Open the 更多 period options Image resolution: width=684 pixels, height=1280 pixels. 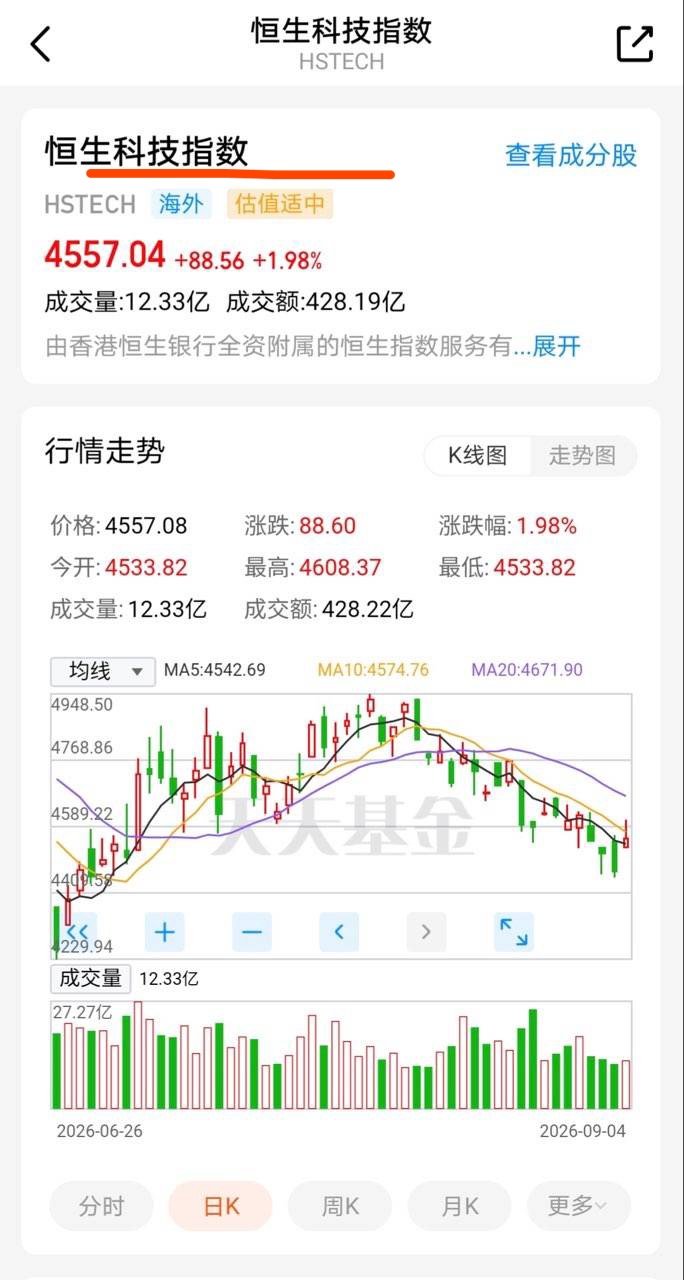(579, 1206)
